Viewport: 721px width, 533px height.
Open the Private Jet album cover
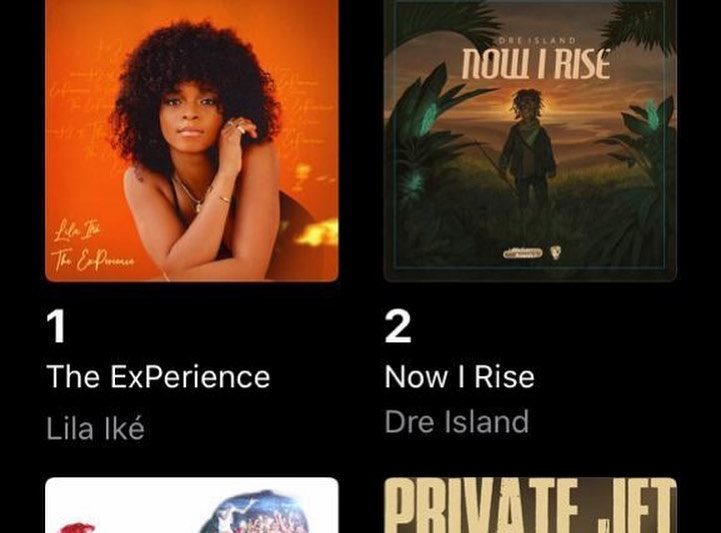pos(530,507)
